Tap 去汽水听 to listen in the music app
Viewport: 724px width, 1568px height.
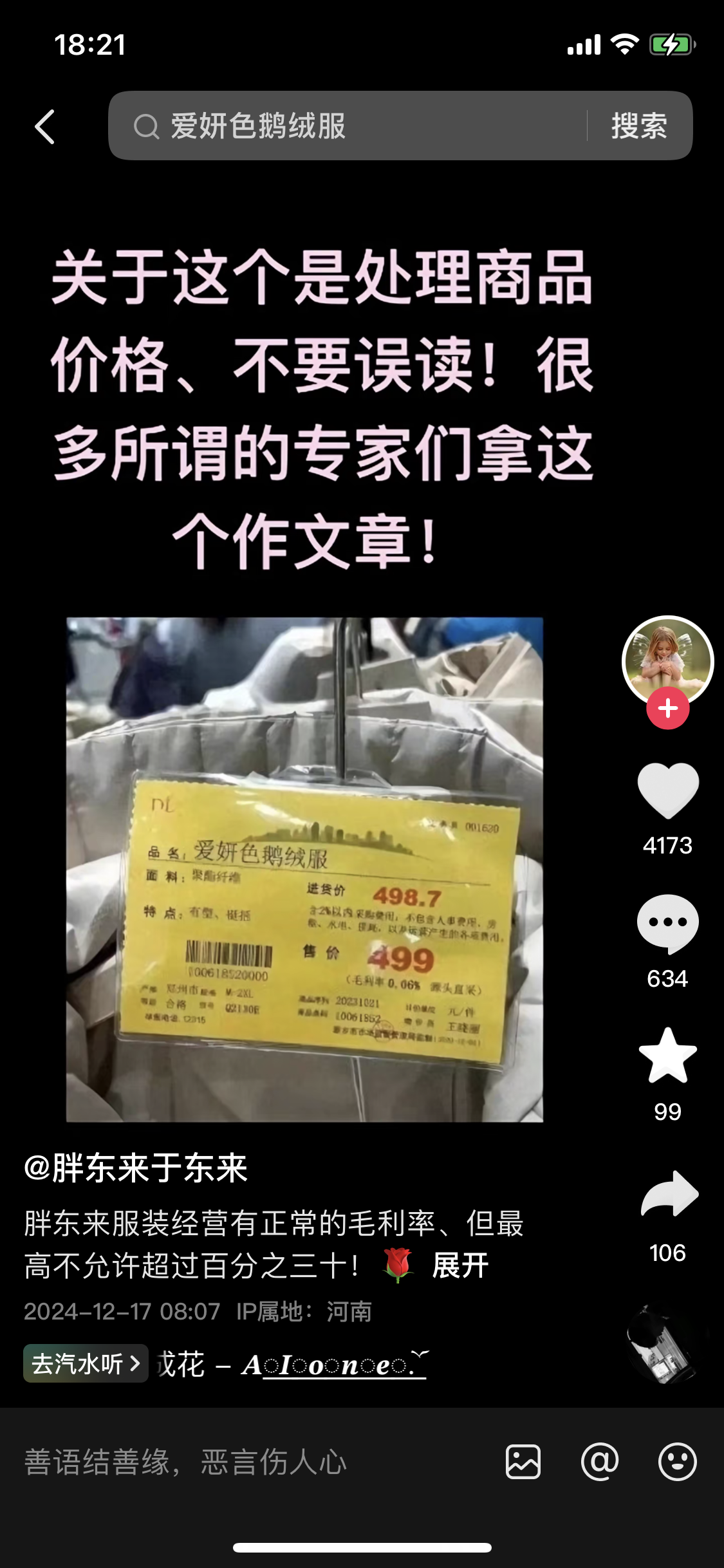[86, 1363]
